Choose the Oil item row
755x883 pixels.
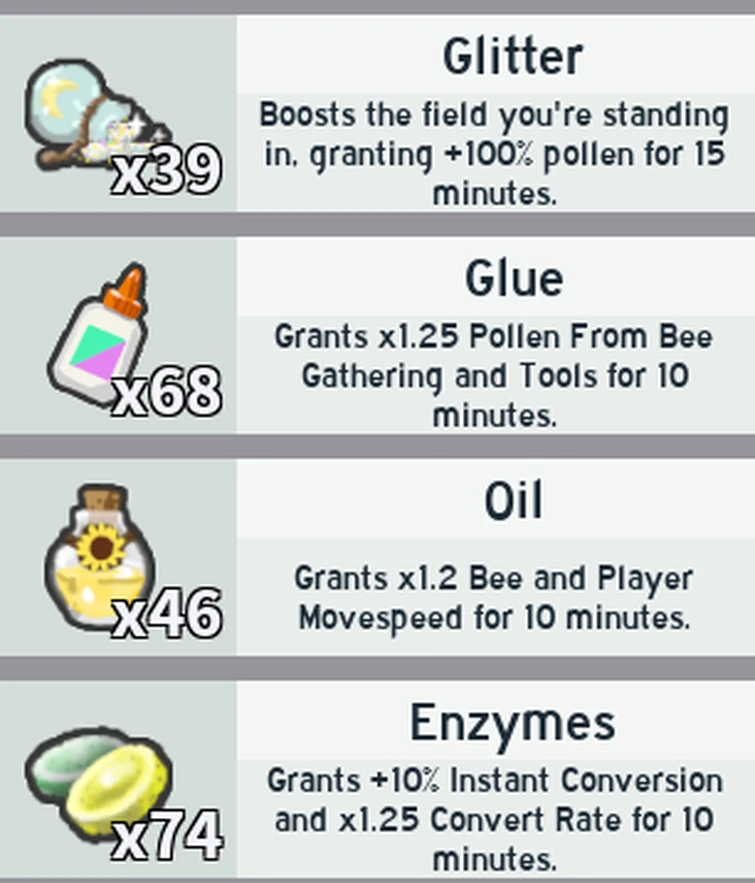(x=377, y=558)
